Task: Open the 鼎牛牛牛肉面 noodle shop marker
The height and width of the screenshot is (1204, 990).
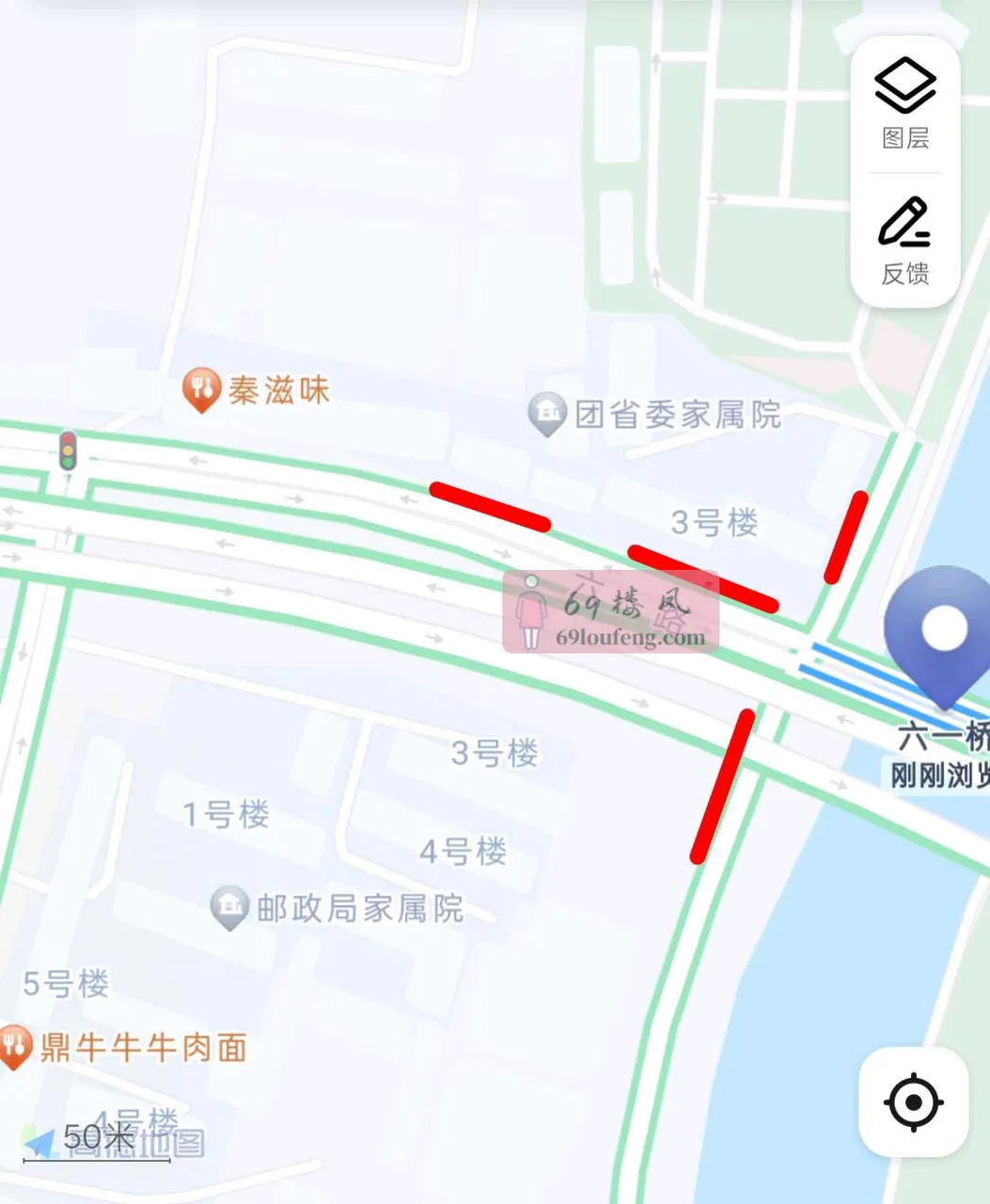Action: pos(13,1045)
